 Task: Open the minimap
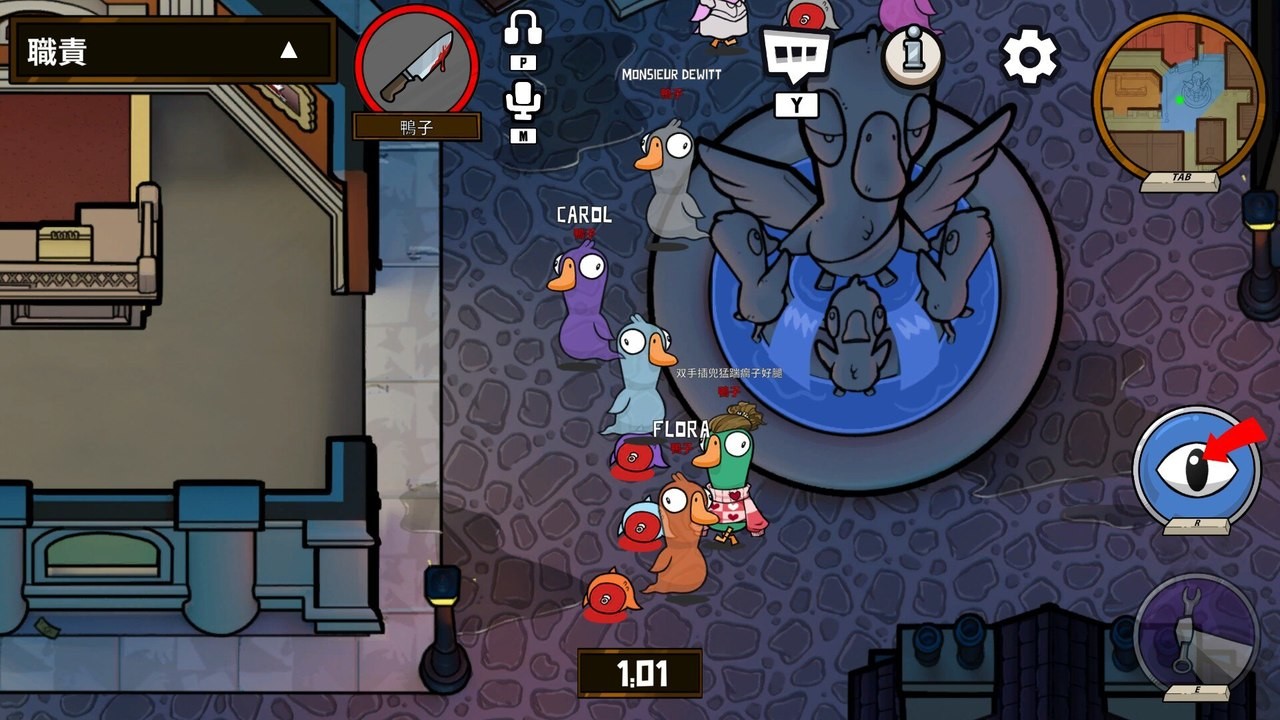point(1180,95)
